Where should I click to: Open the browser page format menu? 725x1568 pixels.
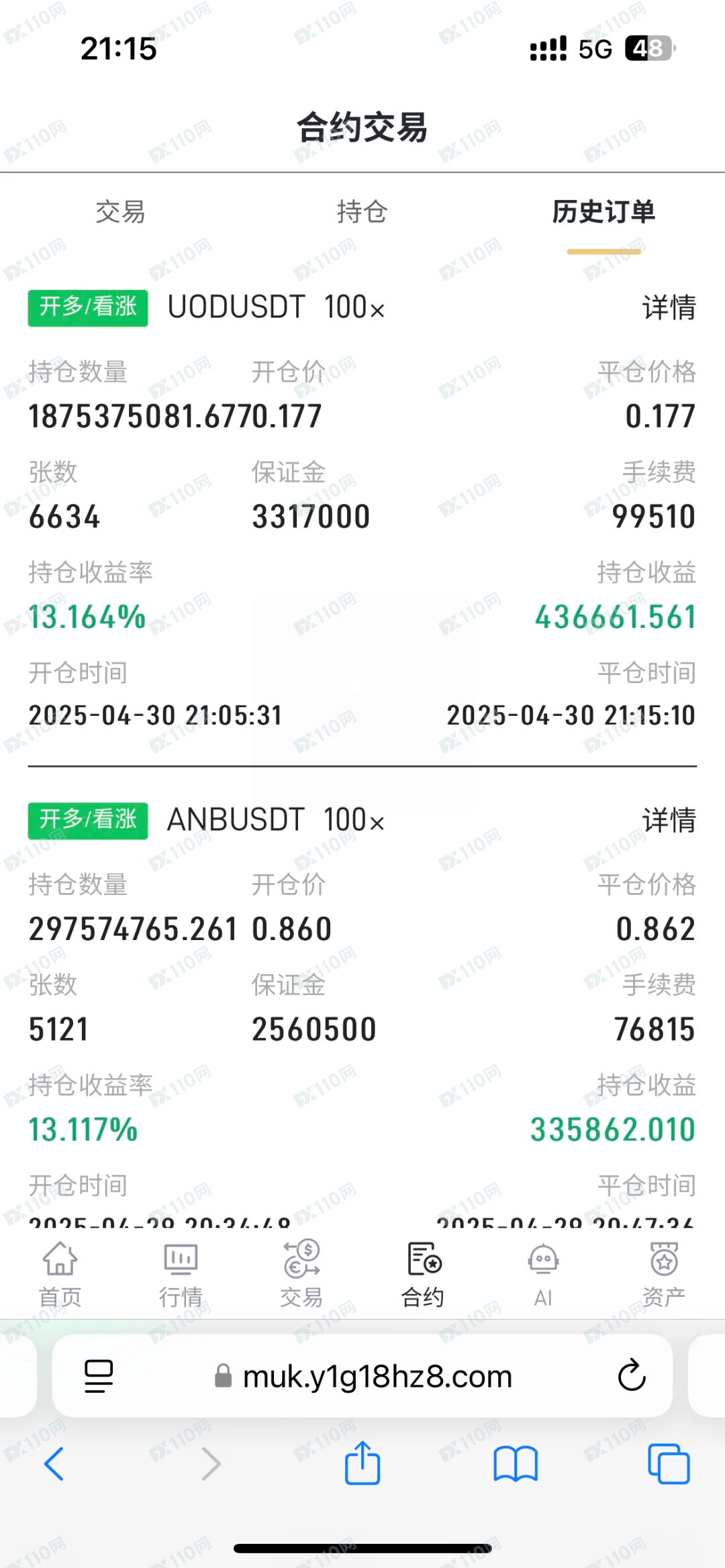[99, 1376]
